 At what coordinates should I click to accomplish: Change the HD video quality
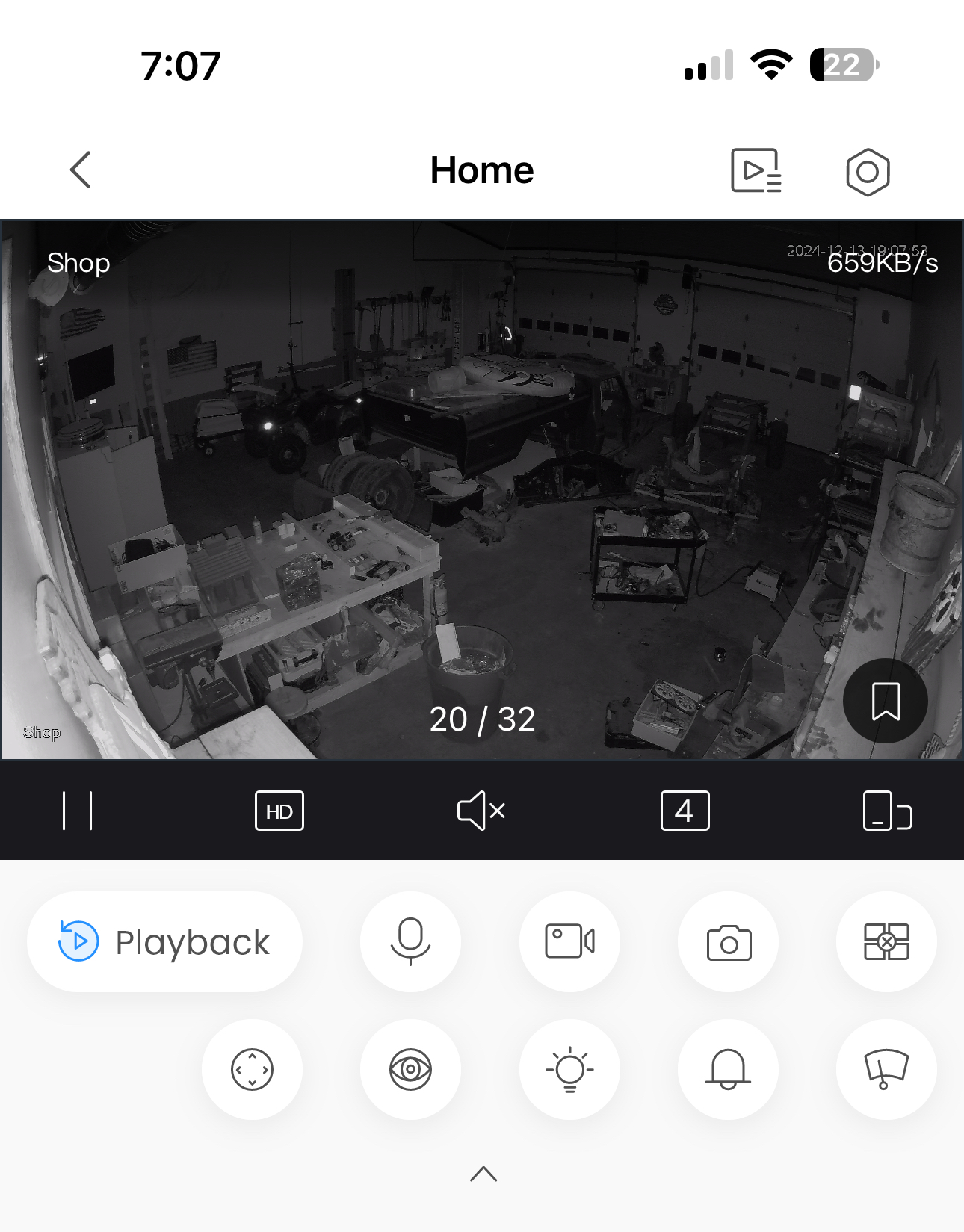pyautogui.click(x=279, y=811)
